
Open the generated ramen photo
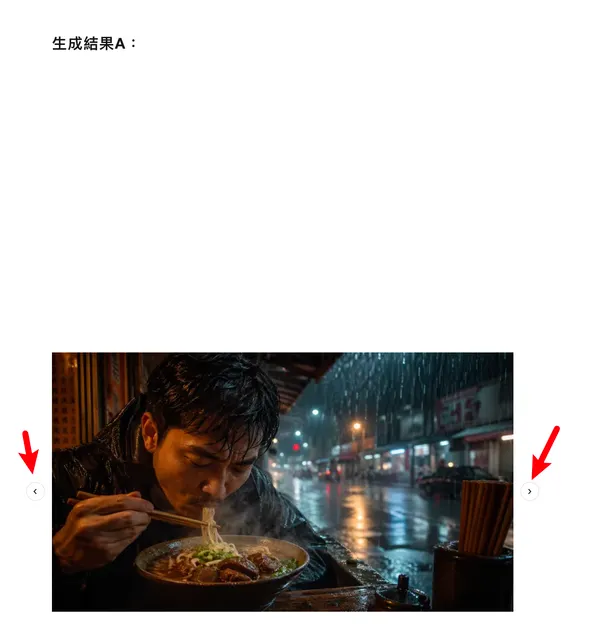coord(282,481)
